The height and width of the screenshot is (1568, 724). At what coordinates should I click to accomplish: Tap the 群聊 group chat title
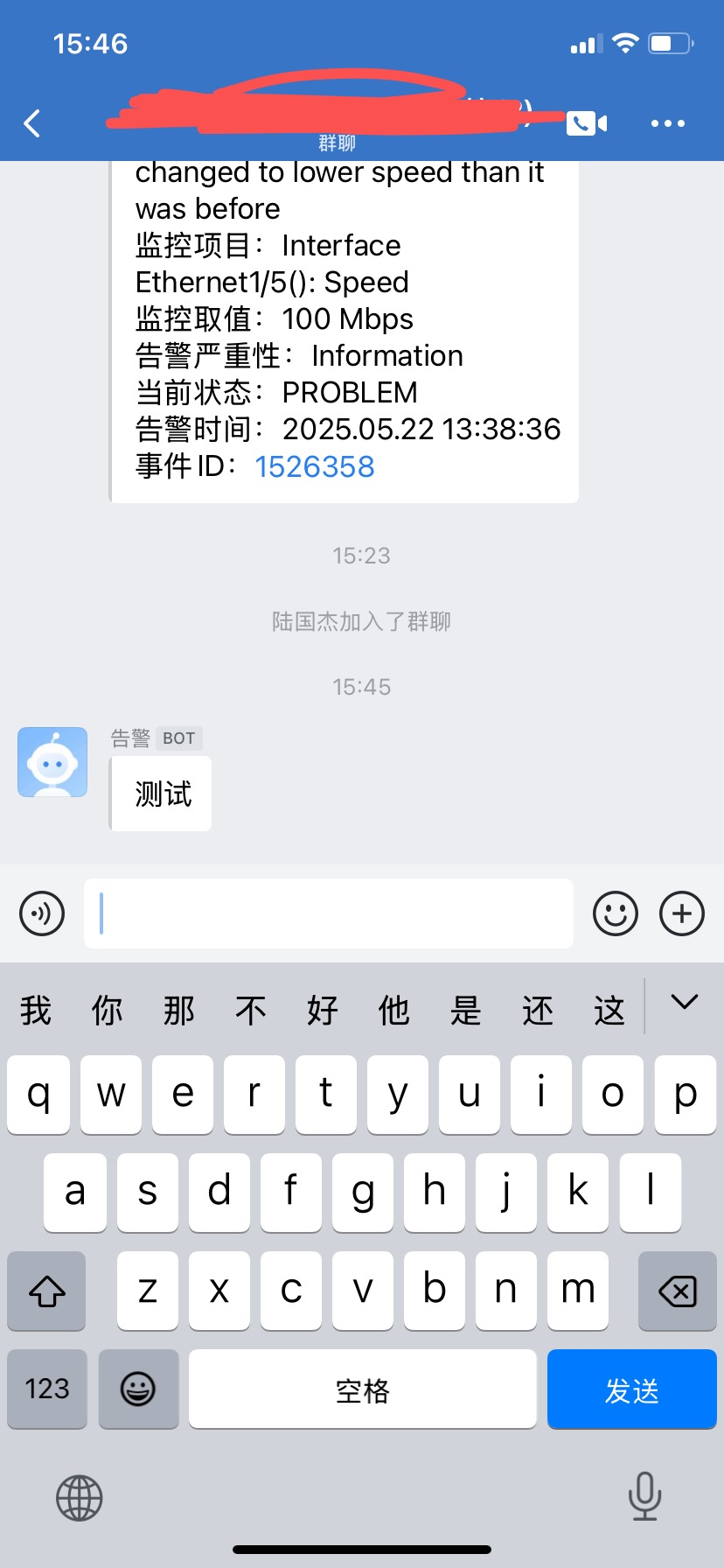point(338,142)
